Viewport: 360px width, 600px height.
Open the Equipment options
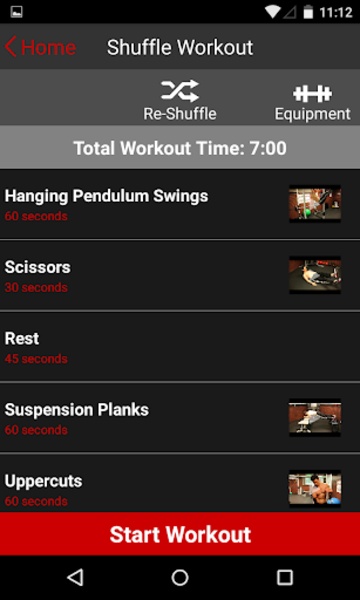pyautogui.click(x=312, y=103)
